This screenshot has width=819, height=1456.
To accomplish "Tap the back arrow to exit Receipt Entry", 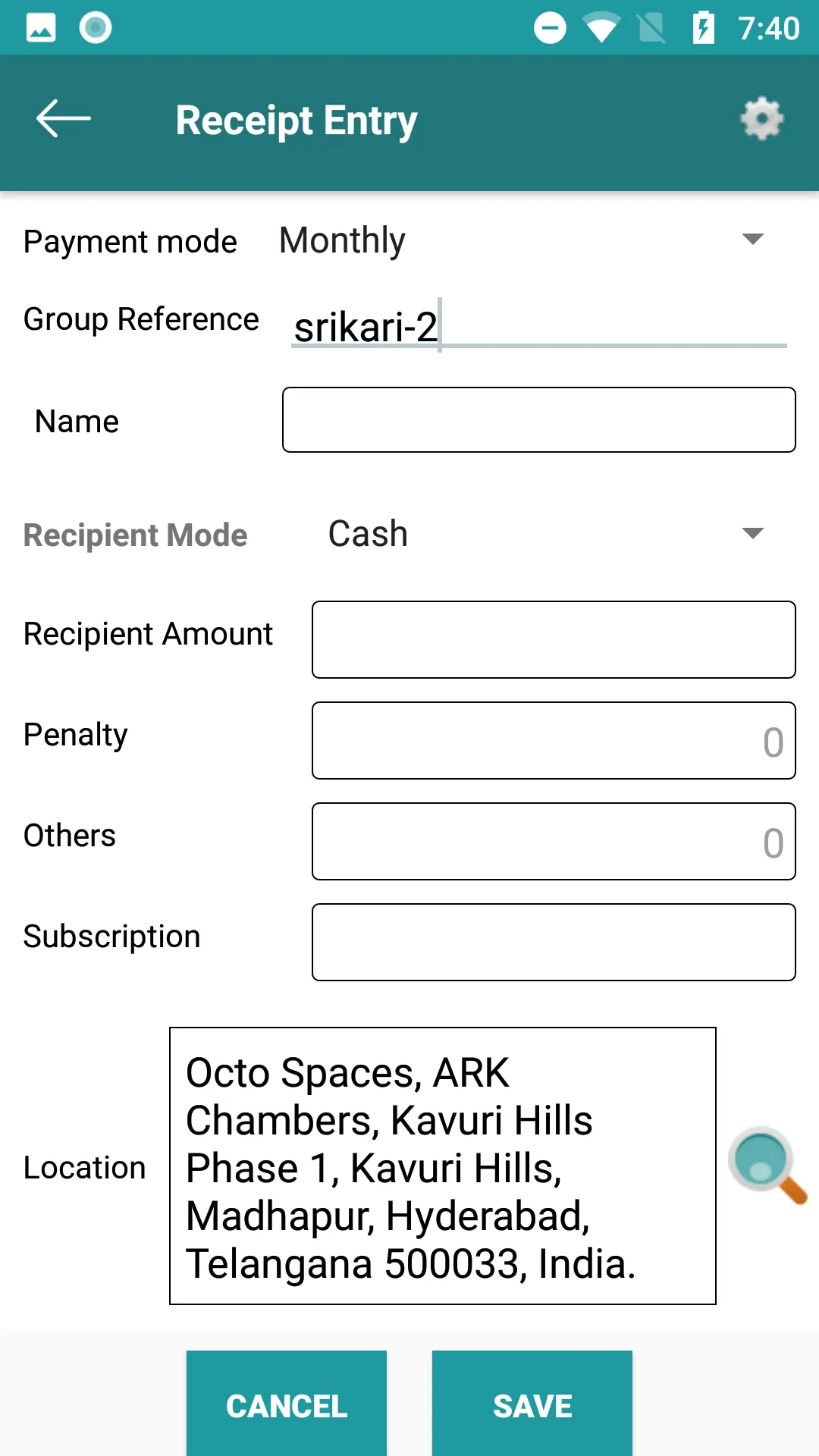I will (x=64, y=118).
